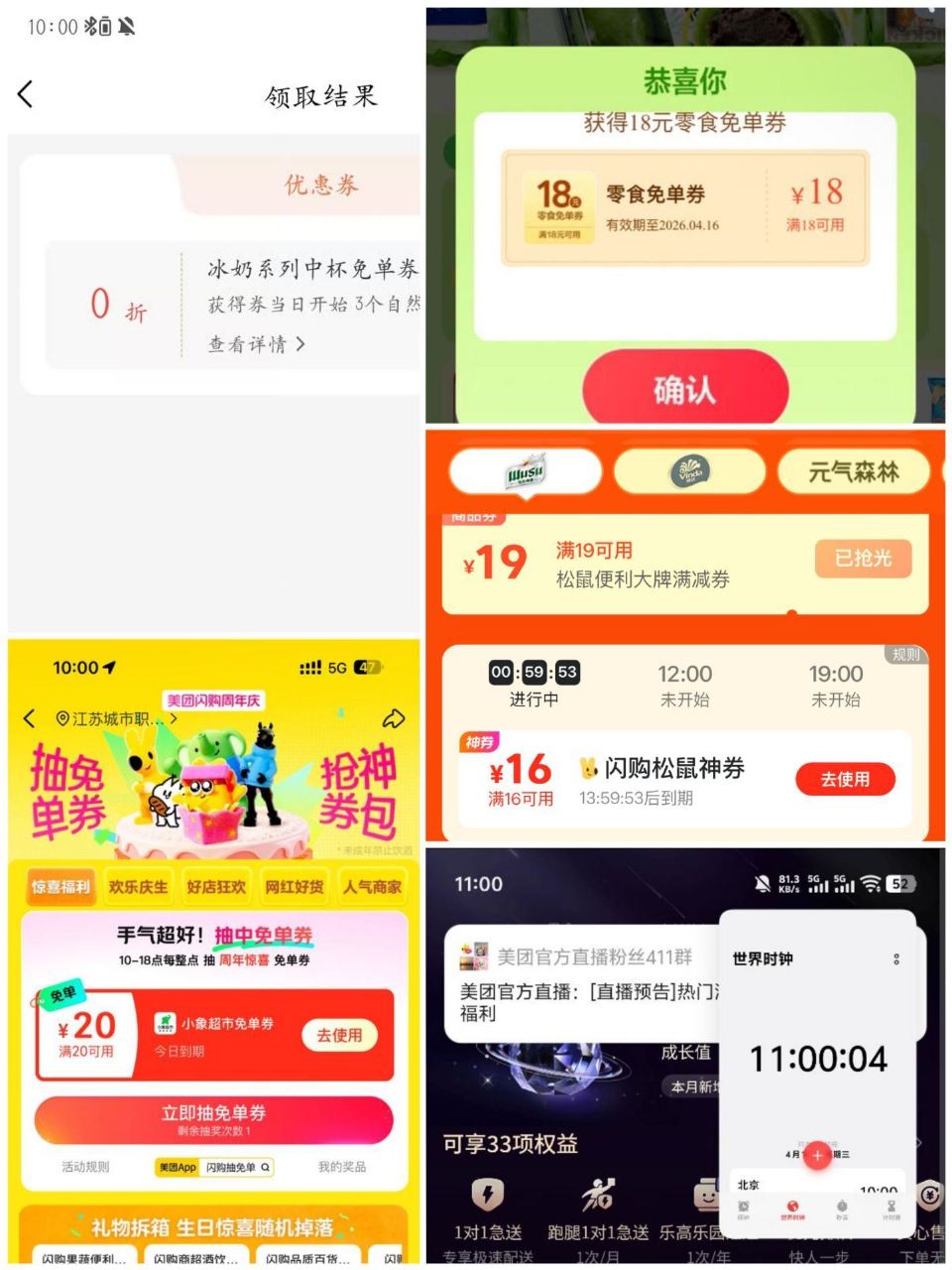The image size is (952, 1270).
Task: Switch to the 元气森林 brand tab
Action: point(858,471)
